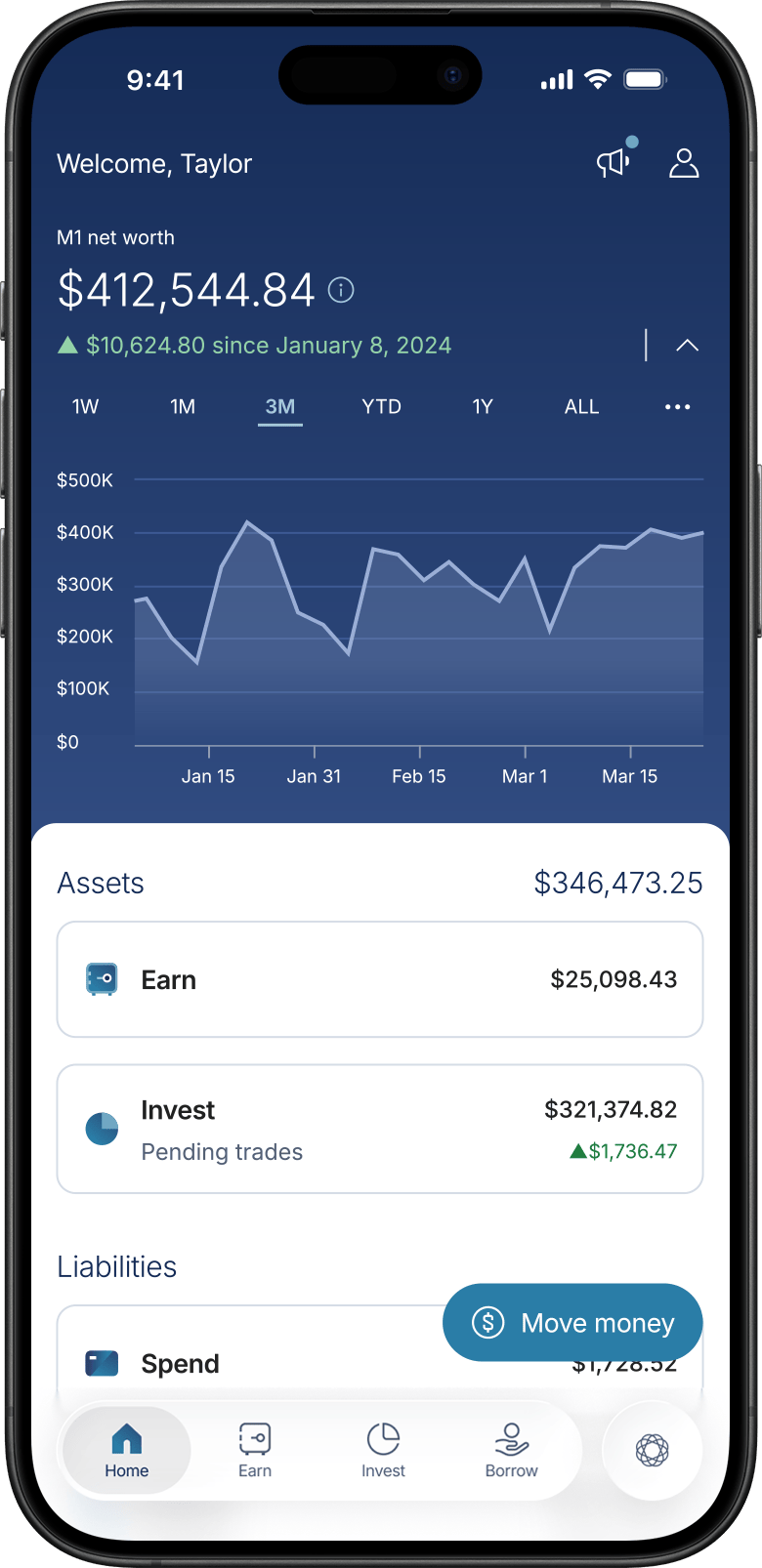Collapse the net worth chart
This screenshot has height=1568, width=762.
click(x=688, y=346)
